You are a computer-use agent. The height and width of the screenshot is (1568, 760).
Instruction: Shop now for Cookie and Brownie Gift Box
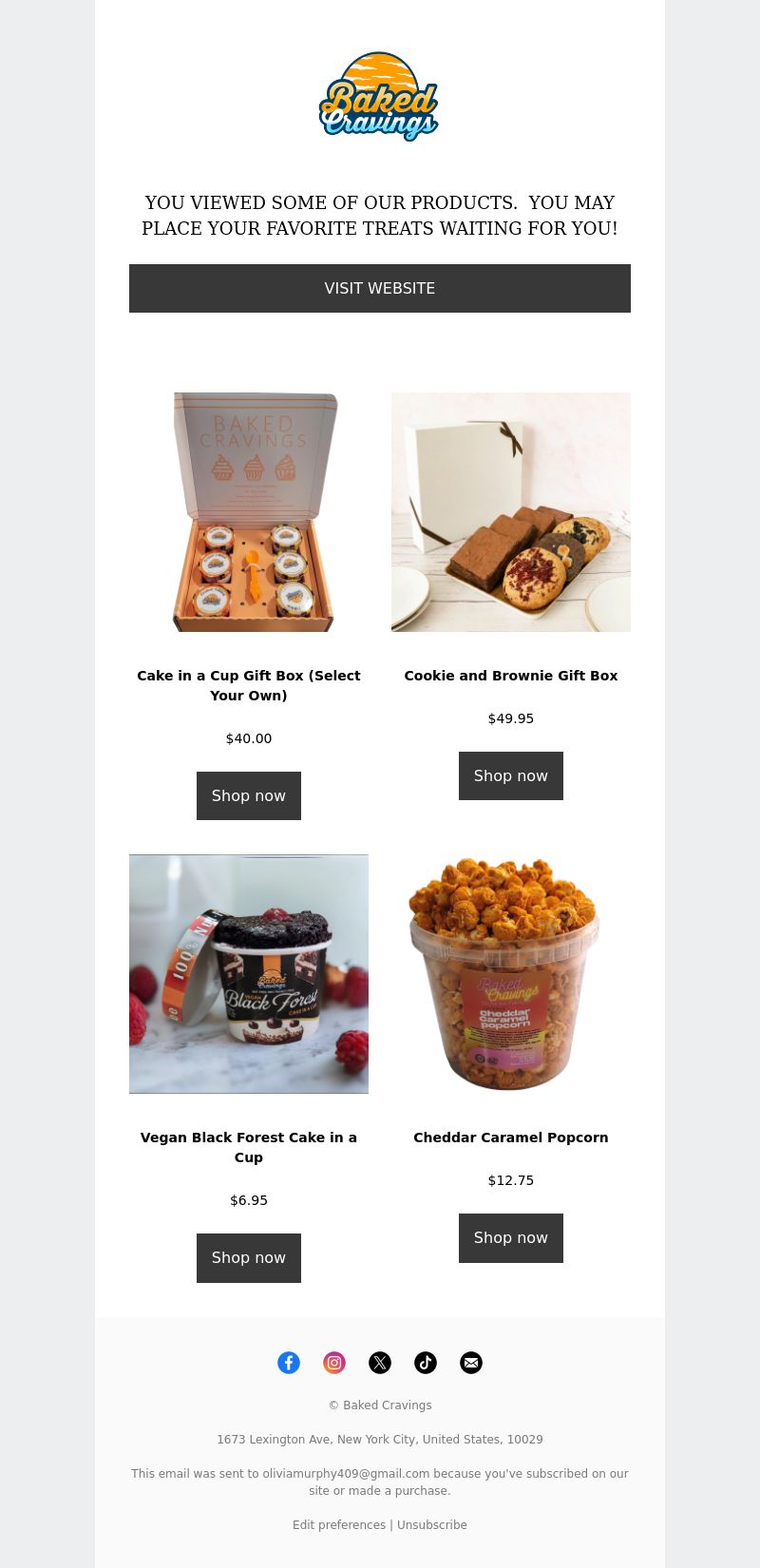(511, 775)
